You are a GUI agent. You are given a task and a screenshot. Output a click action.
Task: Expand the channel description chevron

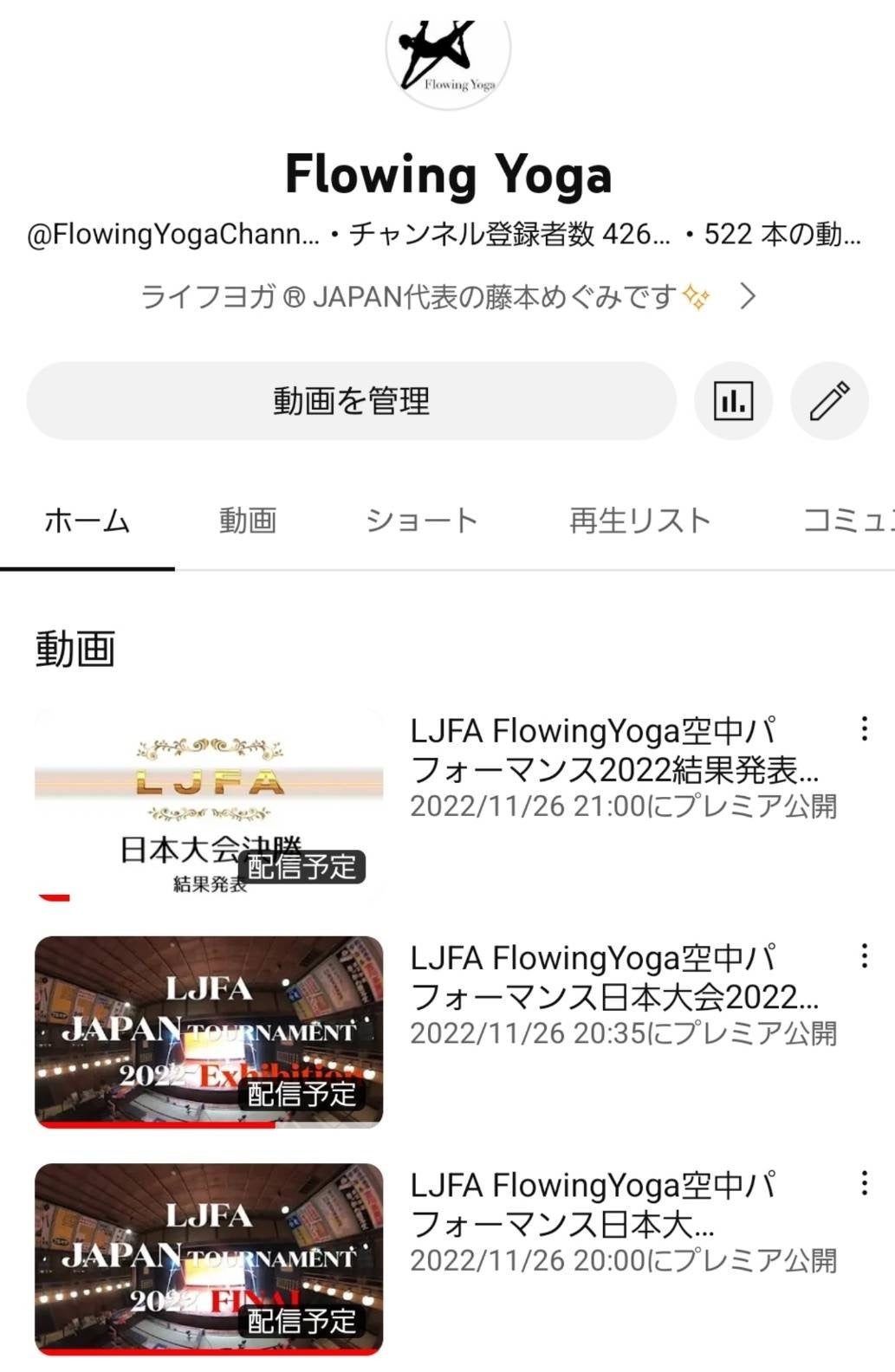pyautogui.click(x=748, y=297)
